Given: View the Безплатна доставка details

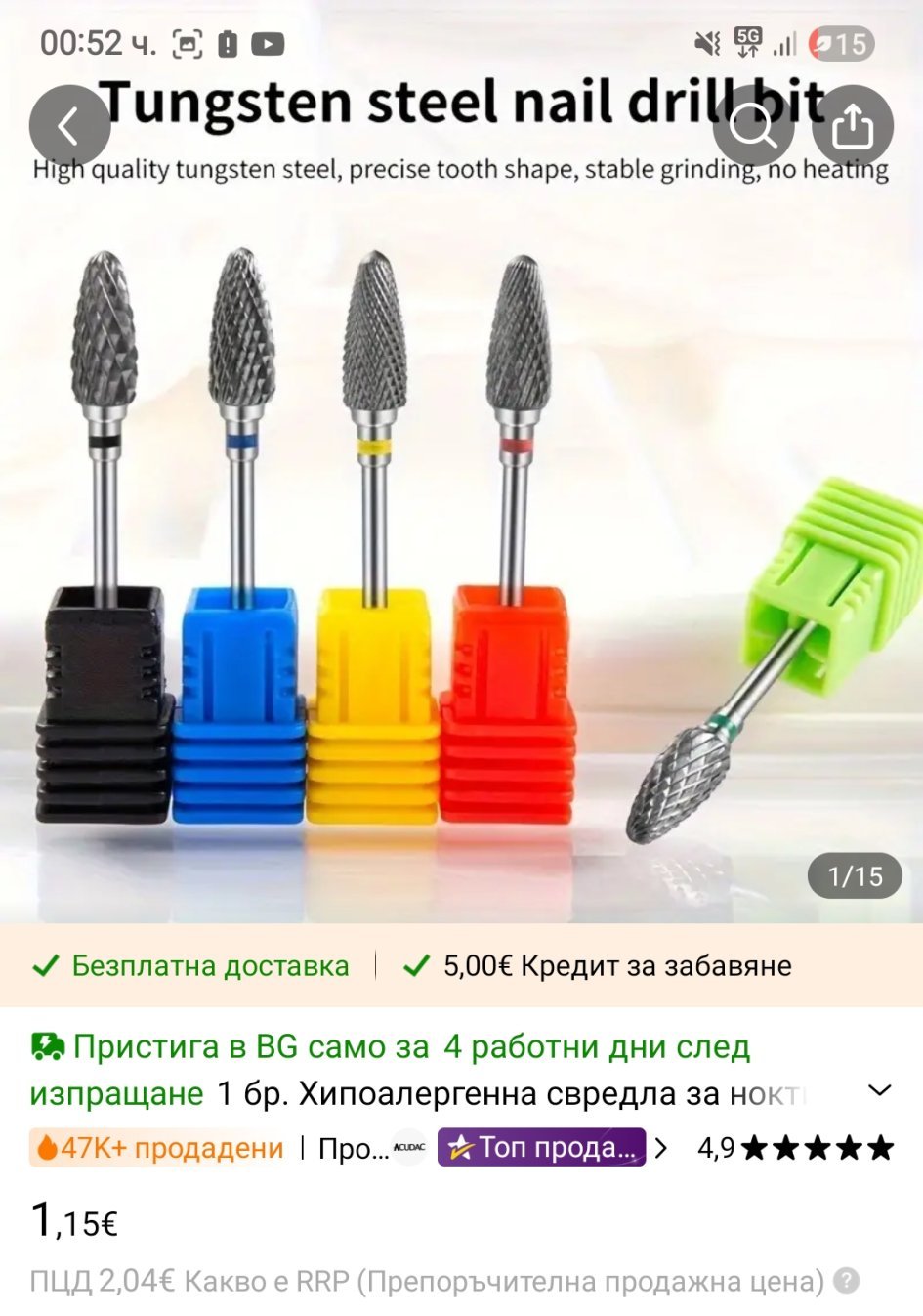Looking at the screenshot, I should pyautogui.click(x=191, y=965).
